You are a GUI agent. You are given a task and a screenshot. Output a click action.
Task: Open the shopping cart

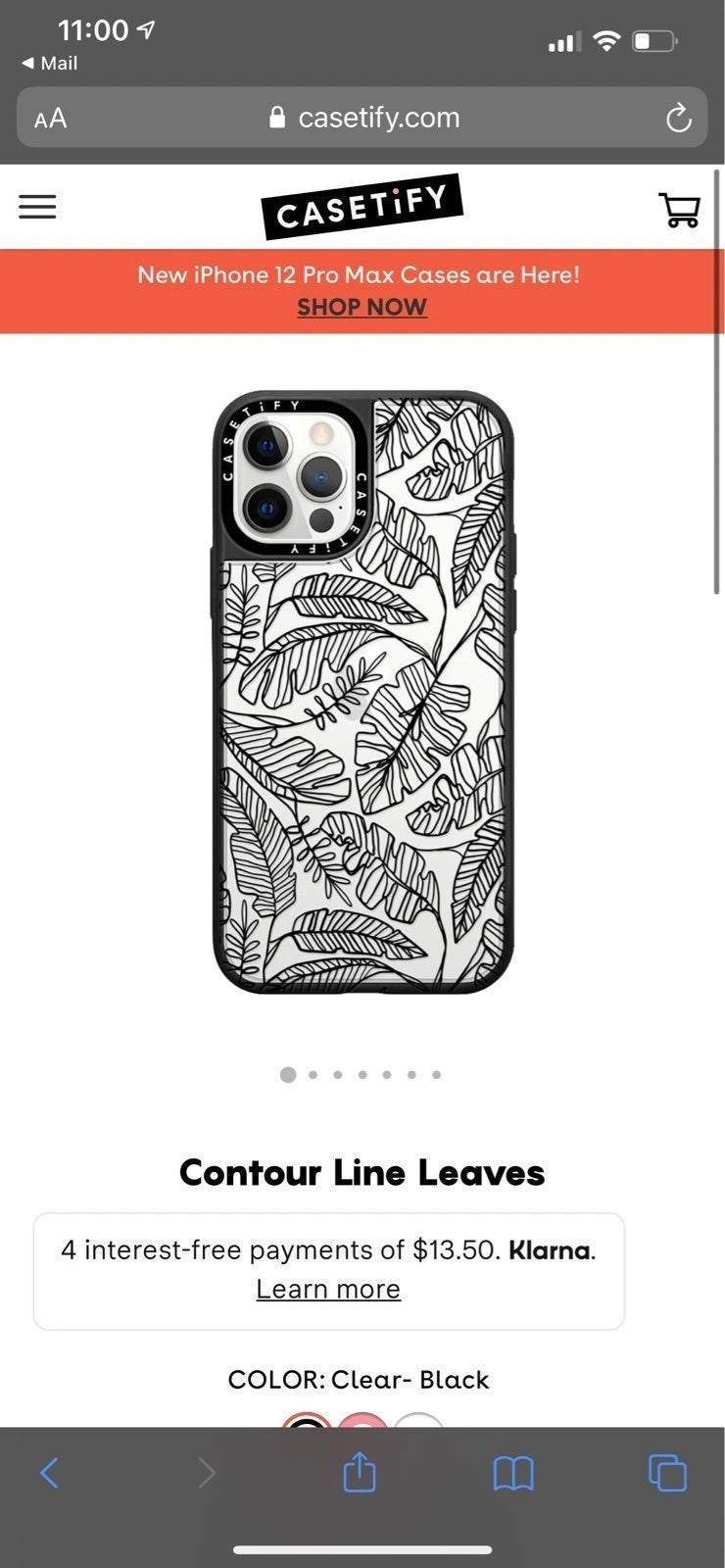click(679, 209)
